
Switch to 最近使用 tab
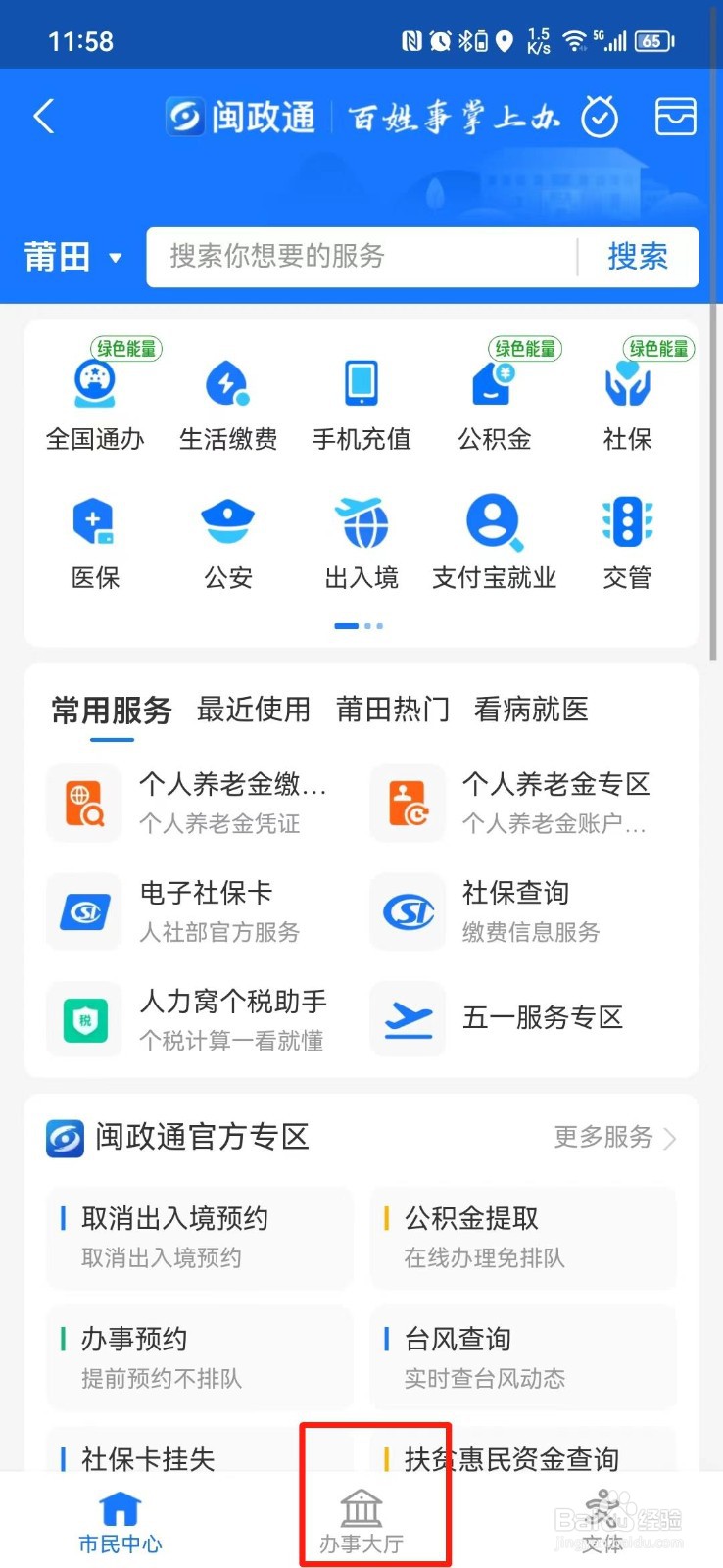[254, 709]
